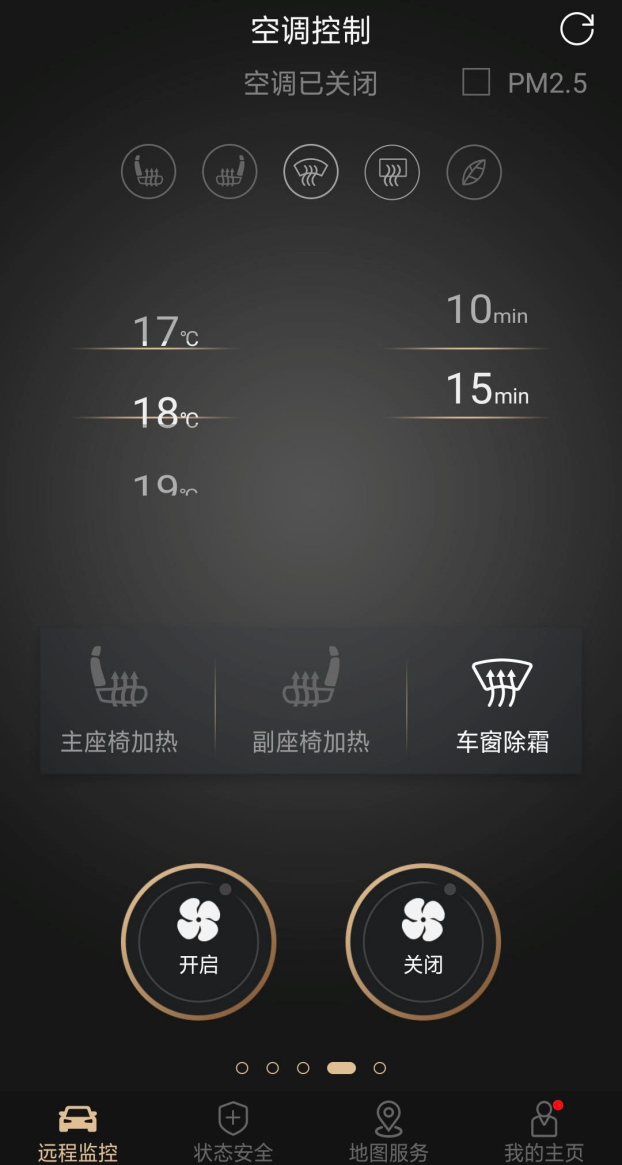Select 10min in the duration picker
This screenshot has height=1165, width=622.
[487, 309]
